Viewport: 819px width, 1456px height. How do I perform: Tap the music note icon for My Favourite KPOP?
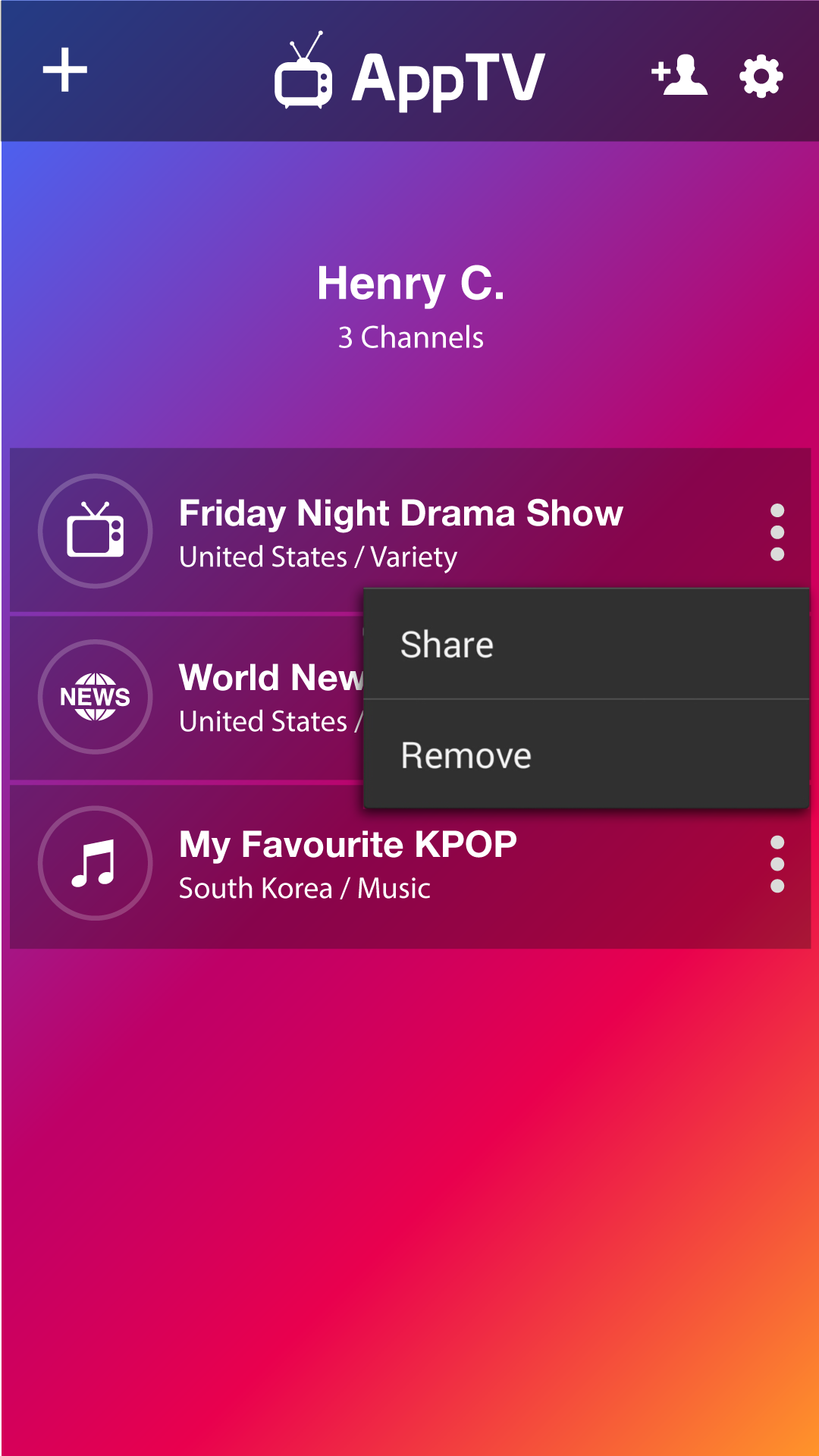click(94, 863)
